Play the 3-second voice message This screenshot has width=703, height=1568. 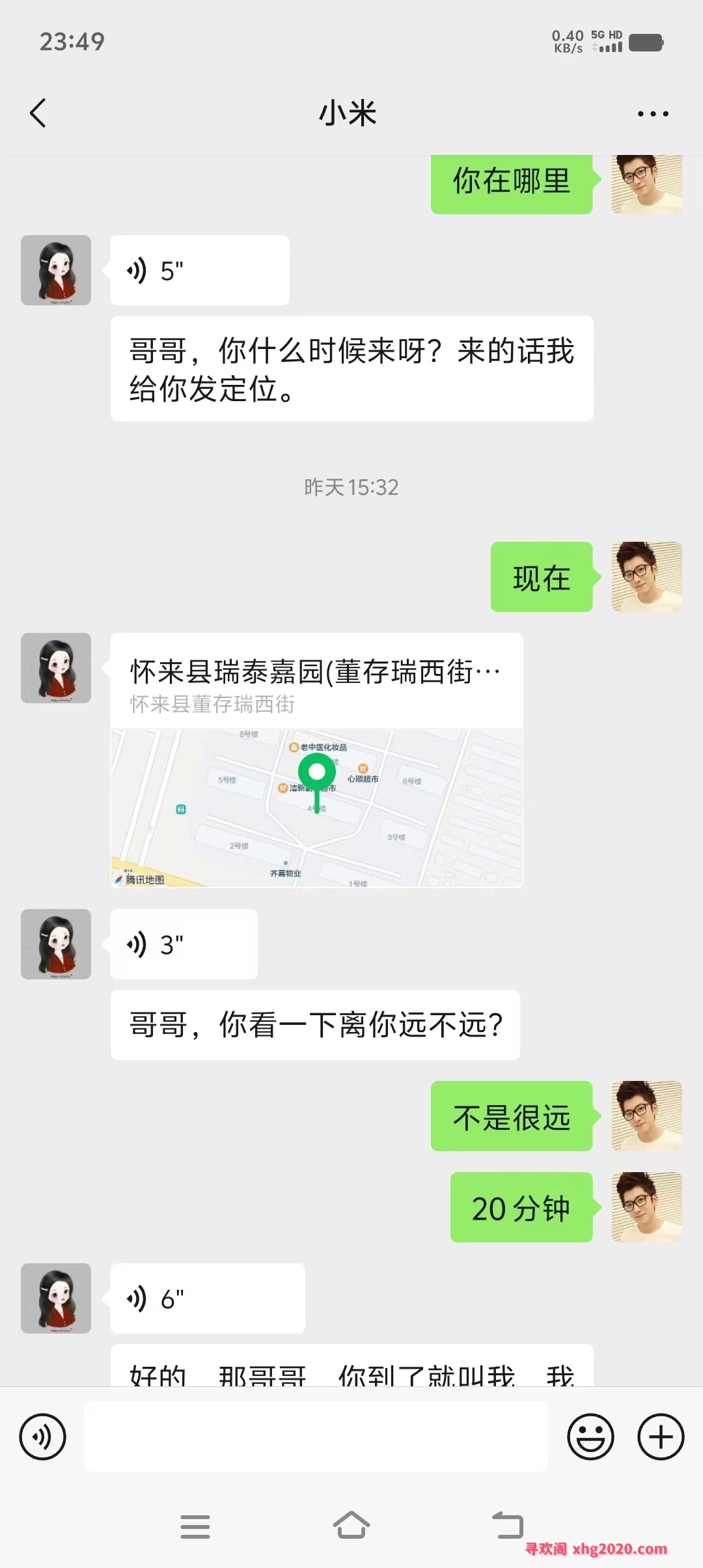tap(184, 944)
